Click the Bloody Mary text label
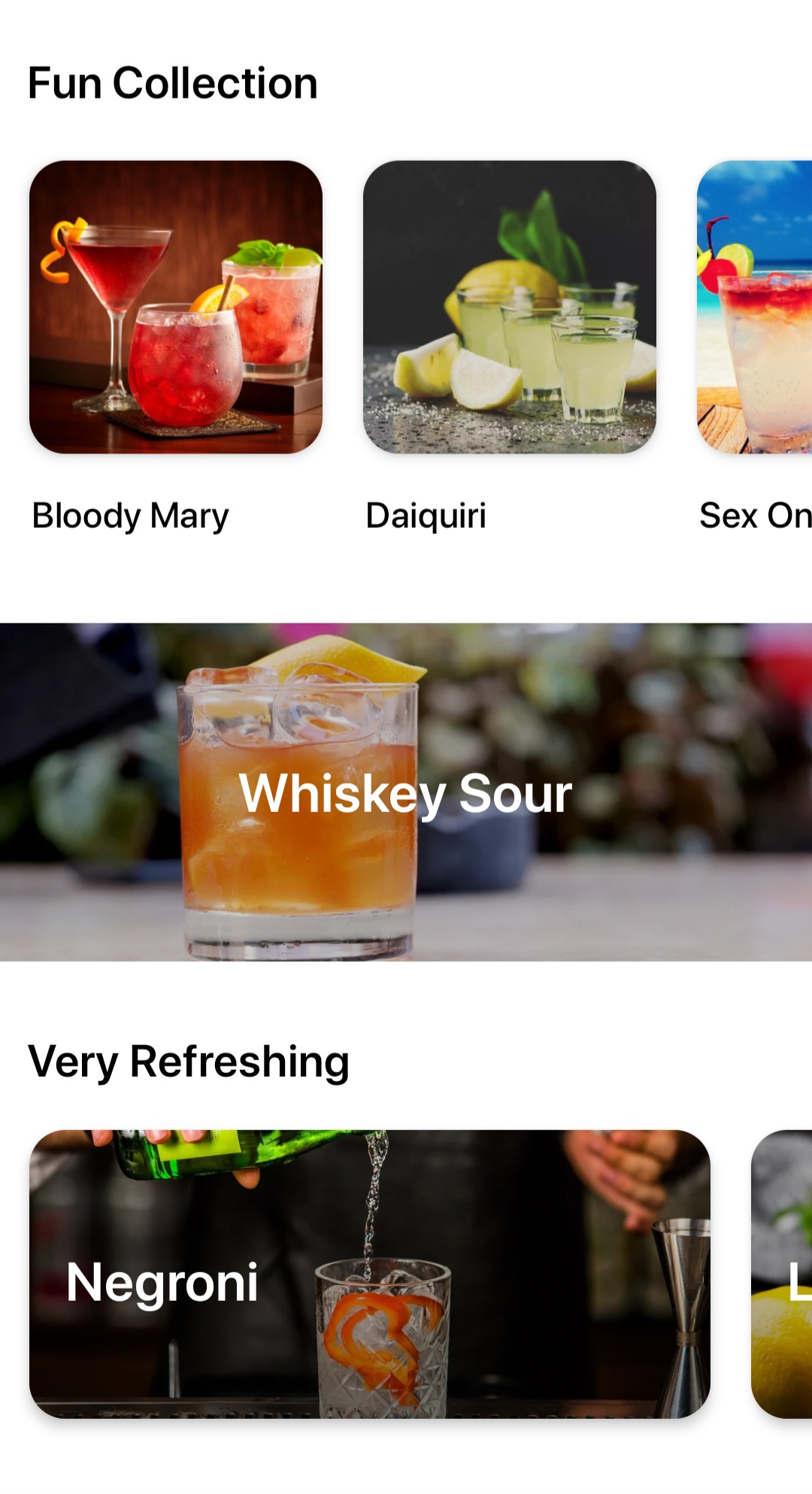The height and width of the screenshot is (1494, 812). coord(129,515)
